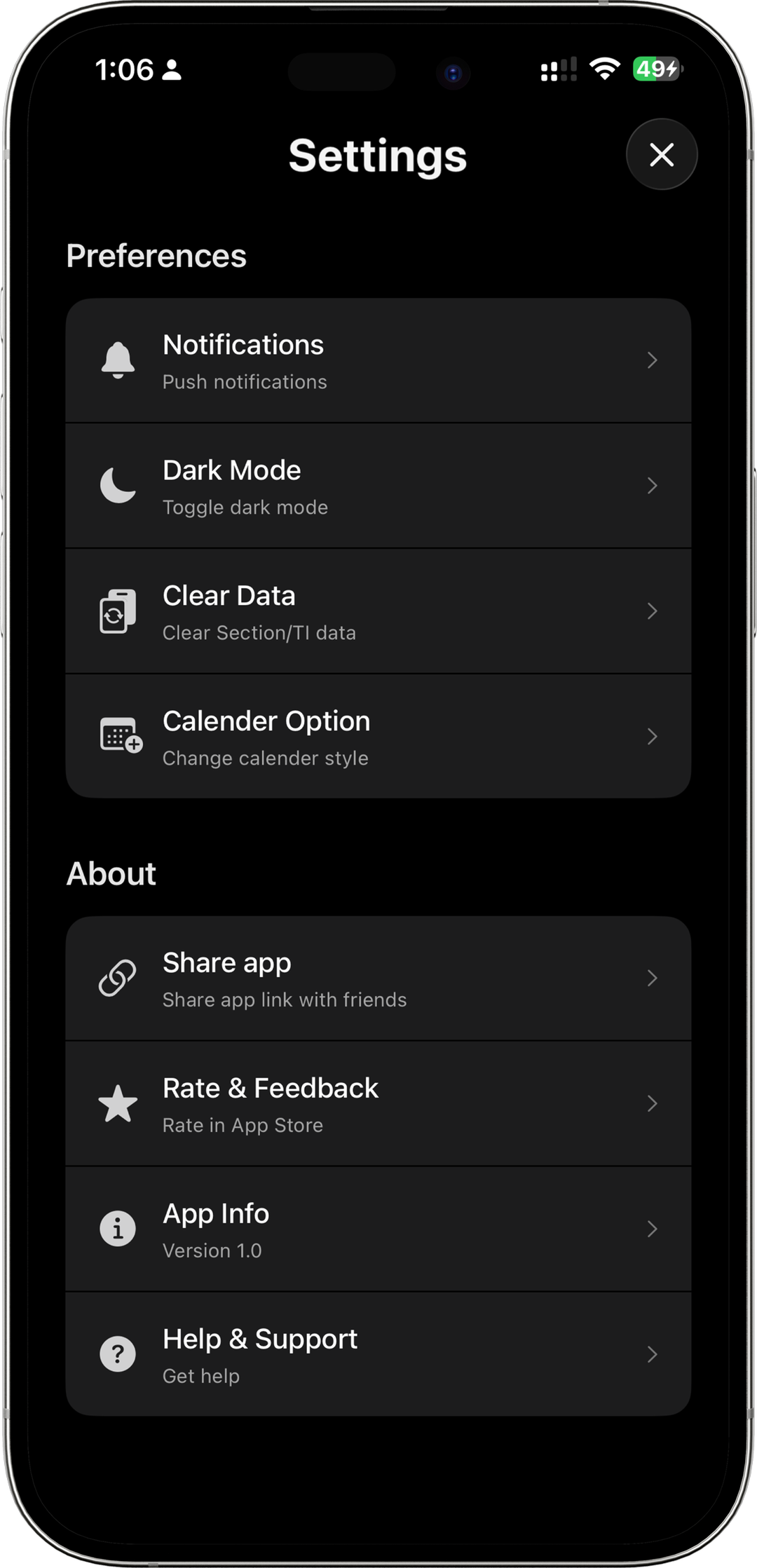
Task: Open the Dark Mode option
Action: click(378, 486)
